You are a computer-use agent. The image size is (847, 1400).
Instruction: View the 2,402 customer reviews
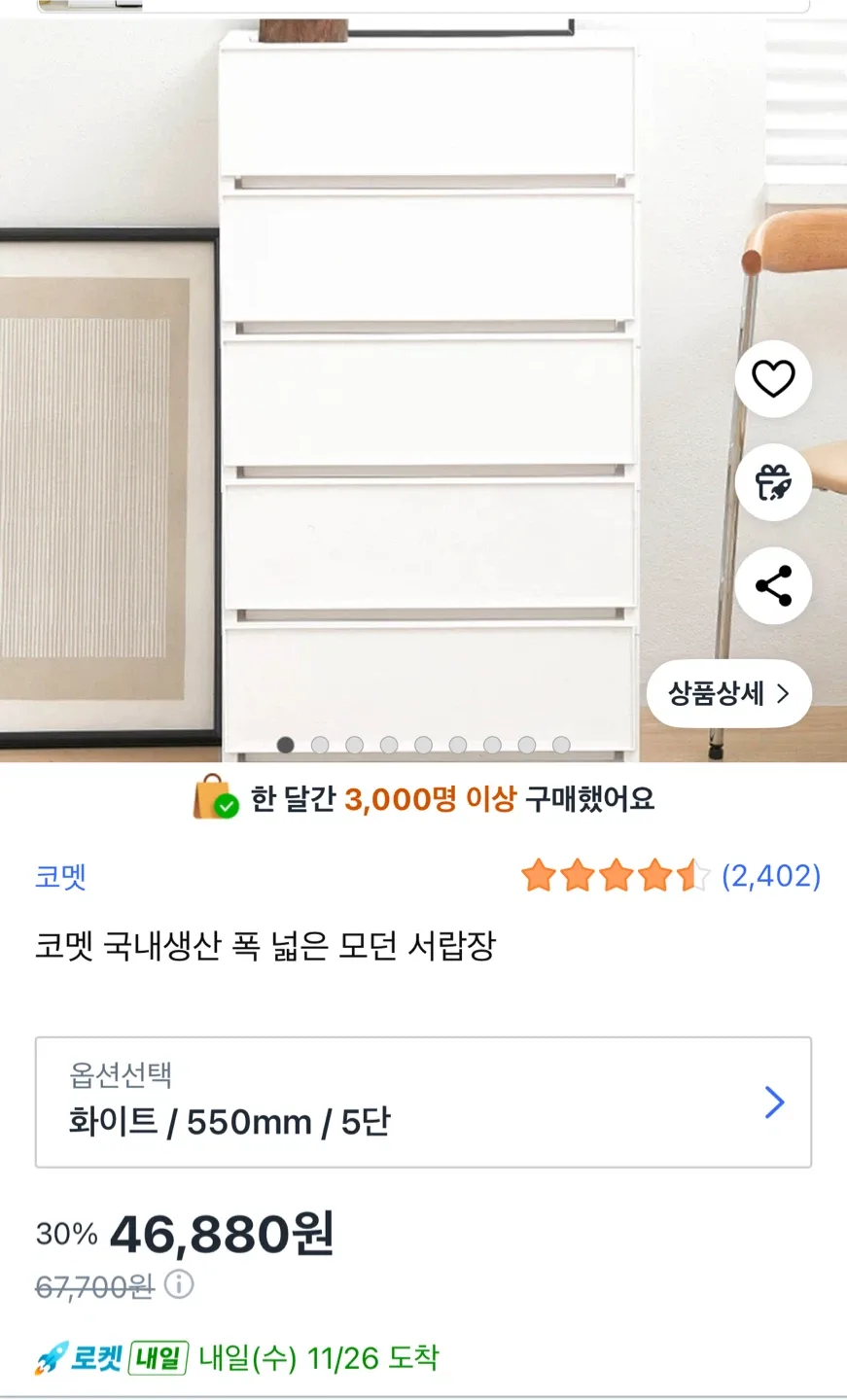[770, 876]
